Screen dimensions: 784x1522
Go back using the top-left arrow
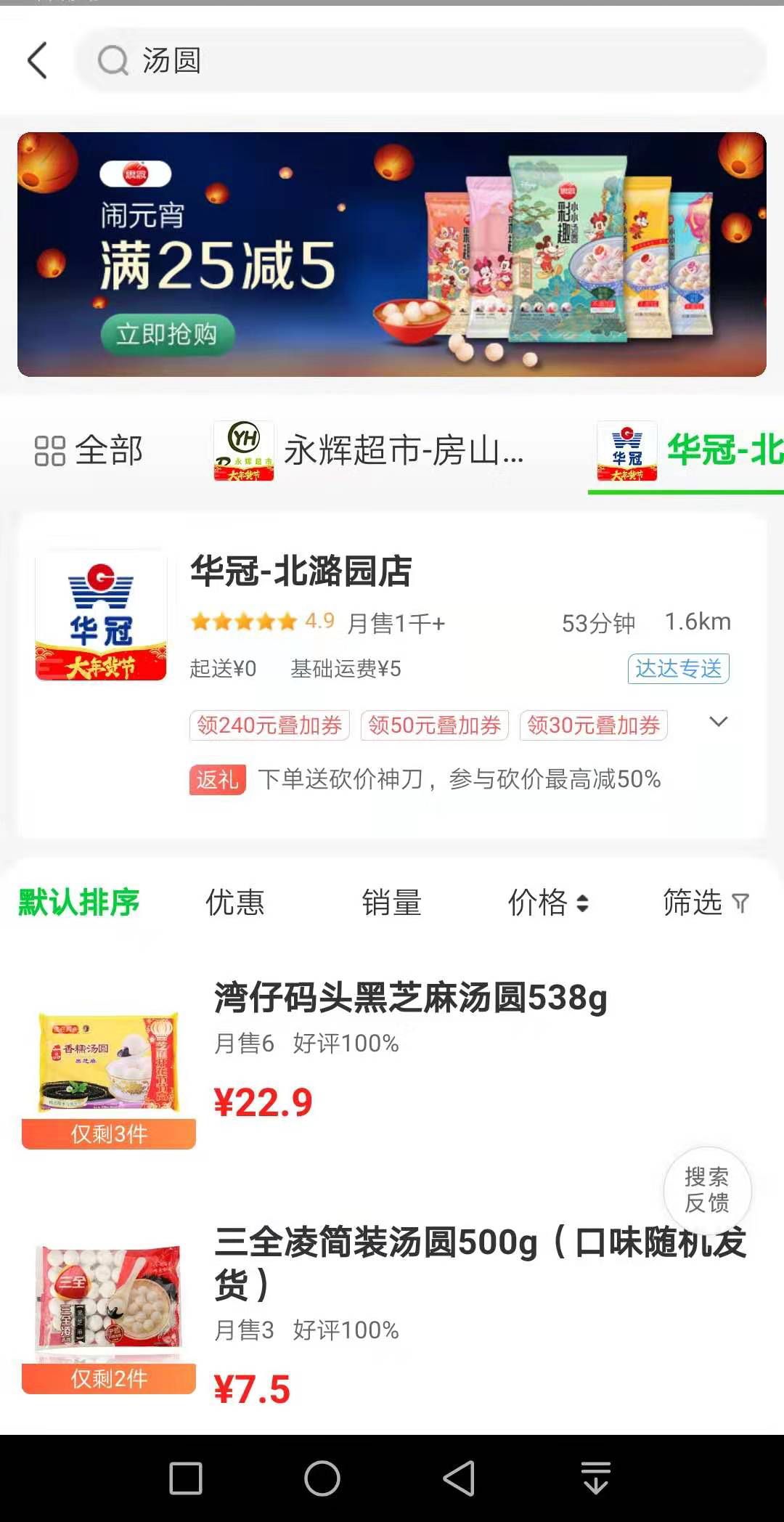click(x=38, y=60)
